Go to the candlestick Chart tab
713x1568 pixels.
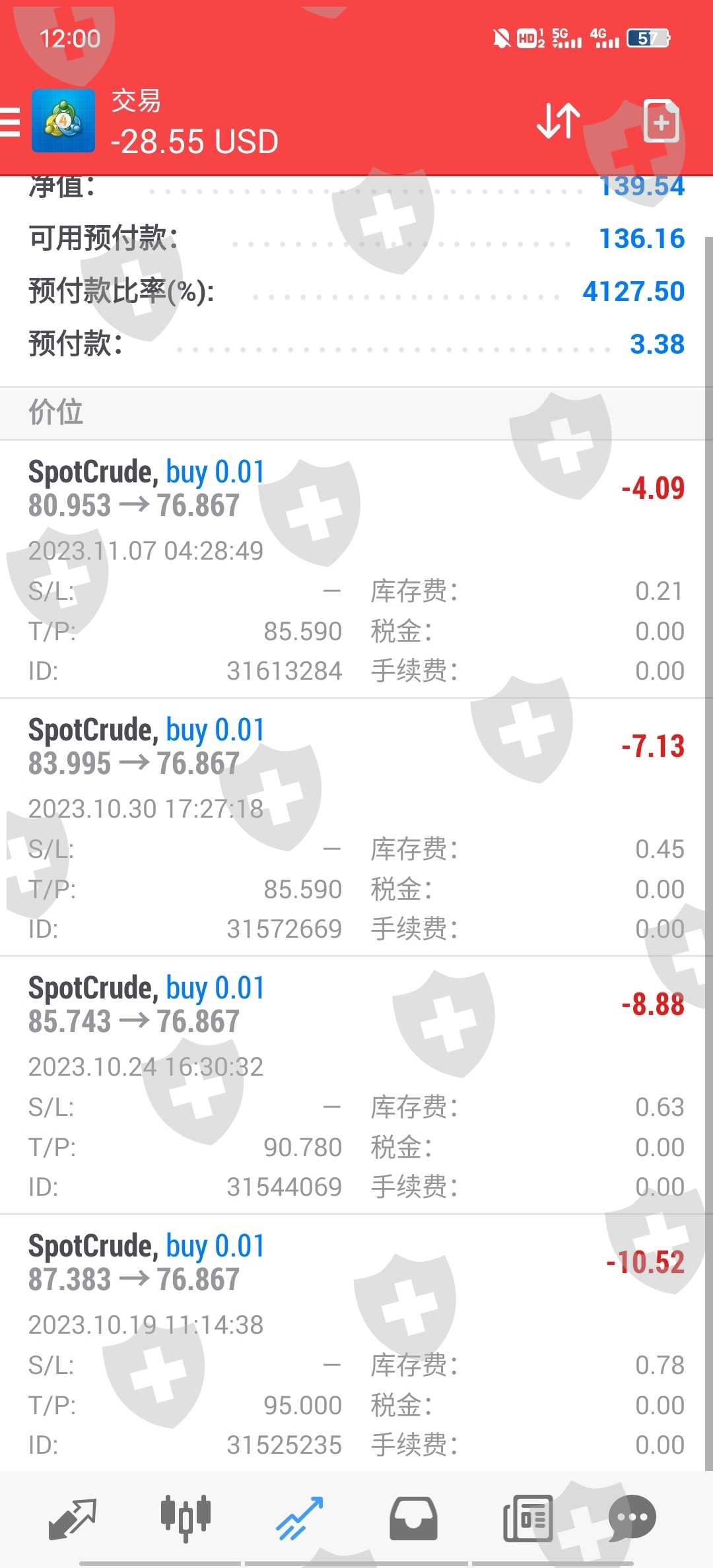coord(186,1518)
